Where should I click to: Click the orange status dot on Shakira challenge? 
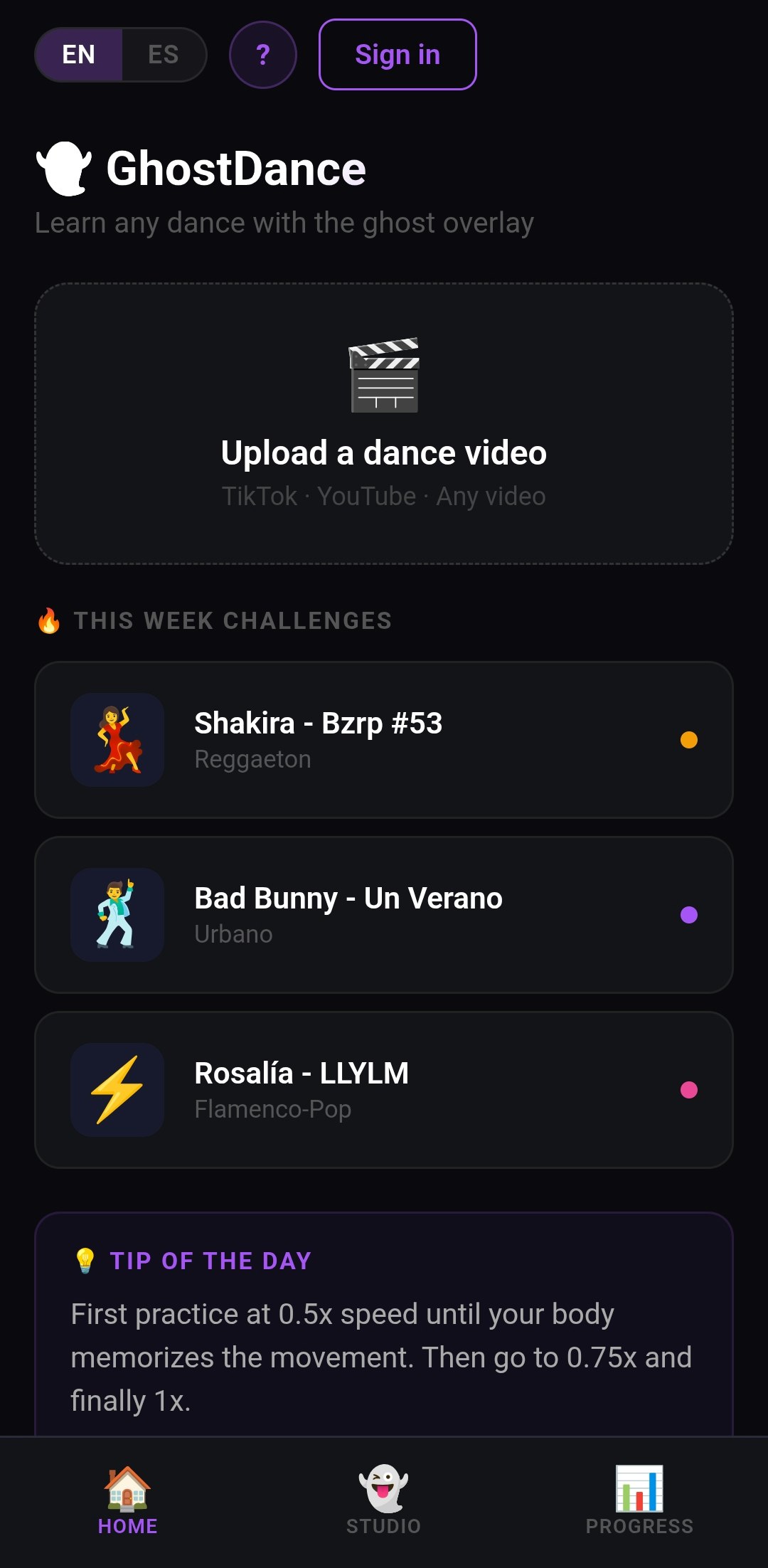(688, 740)
